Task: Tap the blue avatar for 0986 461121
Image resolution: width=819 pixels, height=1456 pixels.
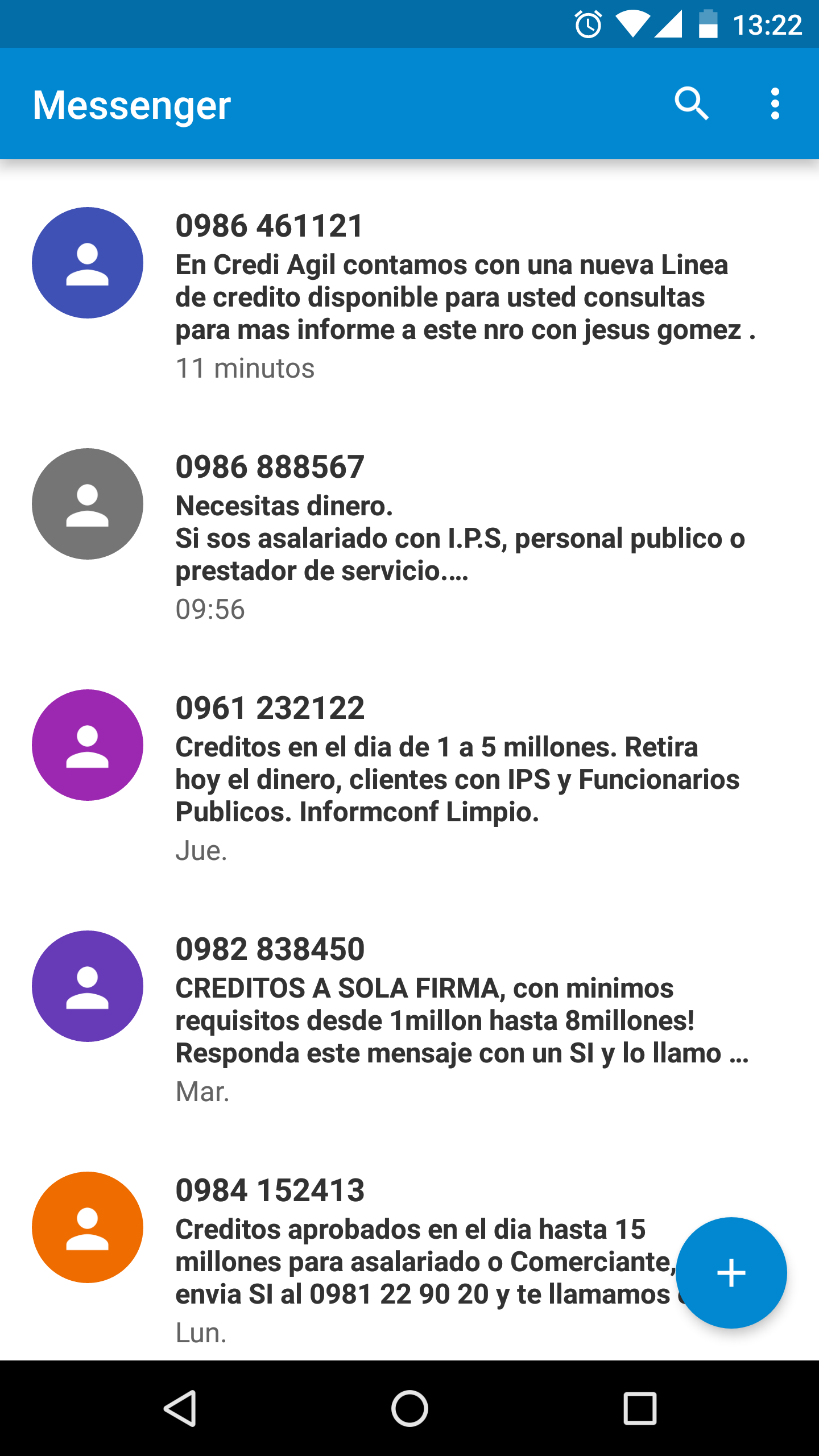Action: (88, 263)
